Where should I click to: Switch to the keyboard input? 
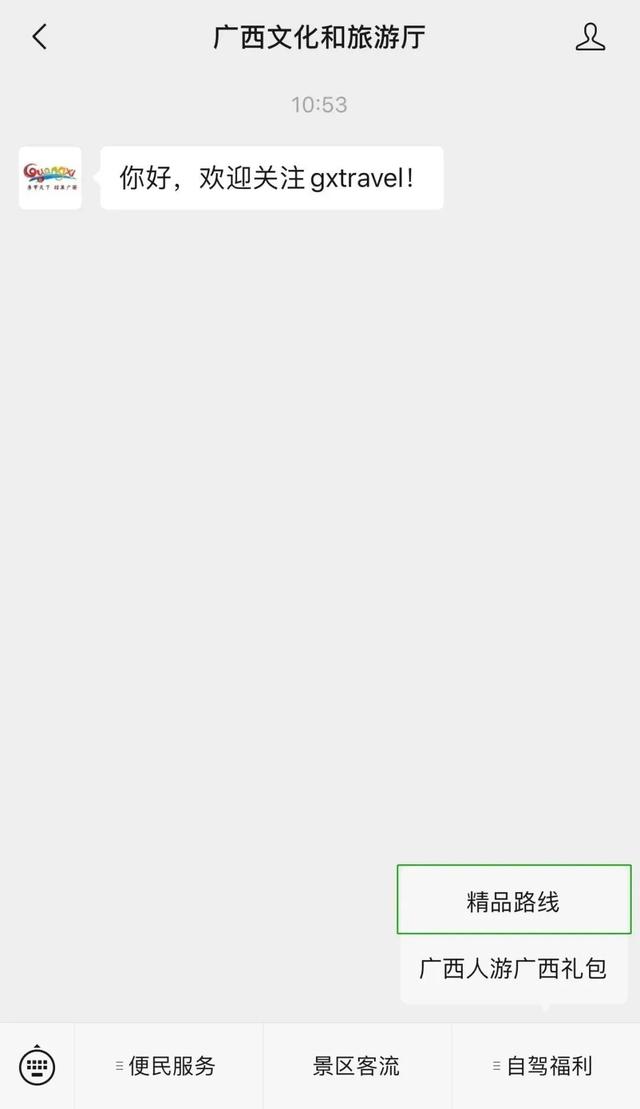[x=37, y=1066]
